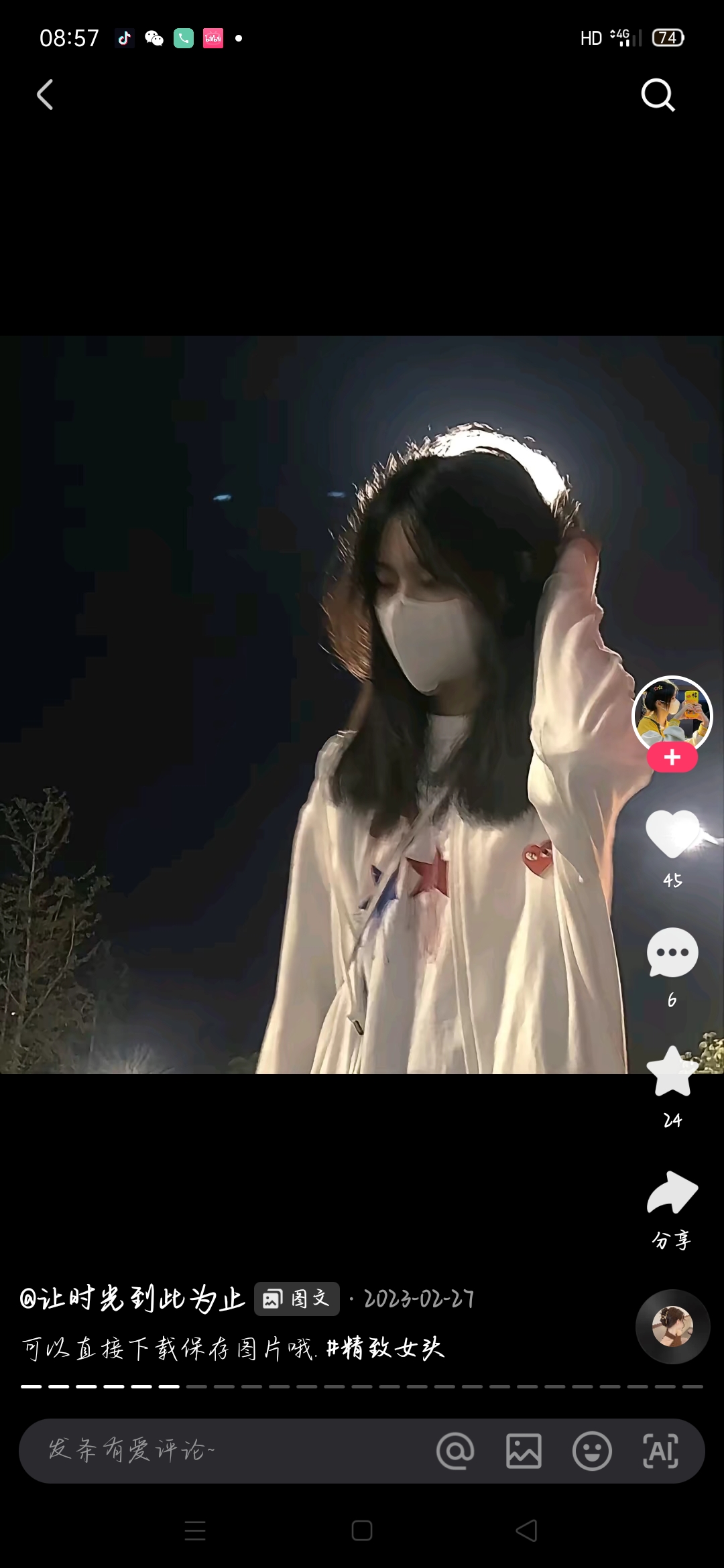Open the author's profile avatar
Image resolution: width=724 pixels, height=1568 pixels.
pos(672,714)
